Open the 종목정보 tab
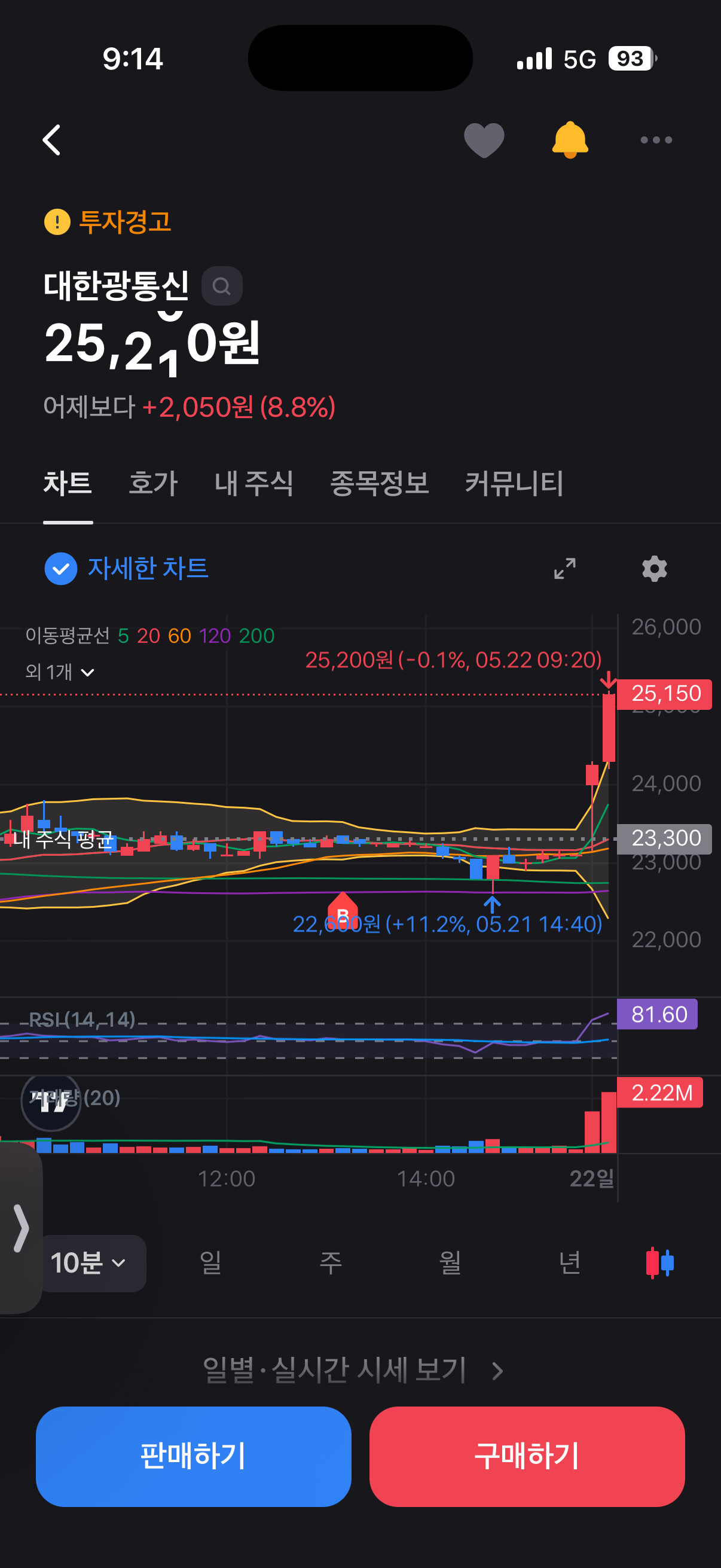Viewport: 721px width, 1568px height. click(x=379, y=483)
